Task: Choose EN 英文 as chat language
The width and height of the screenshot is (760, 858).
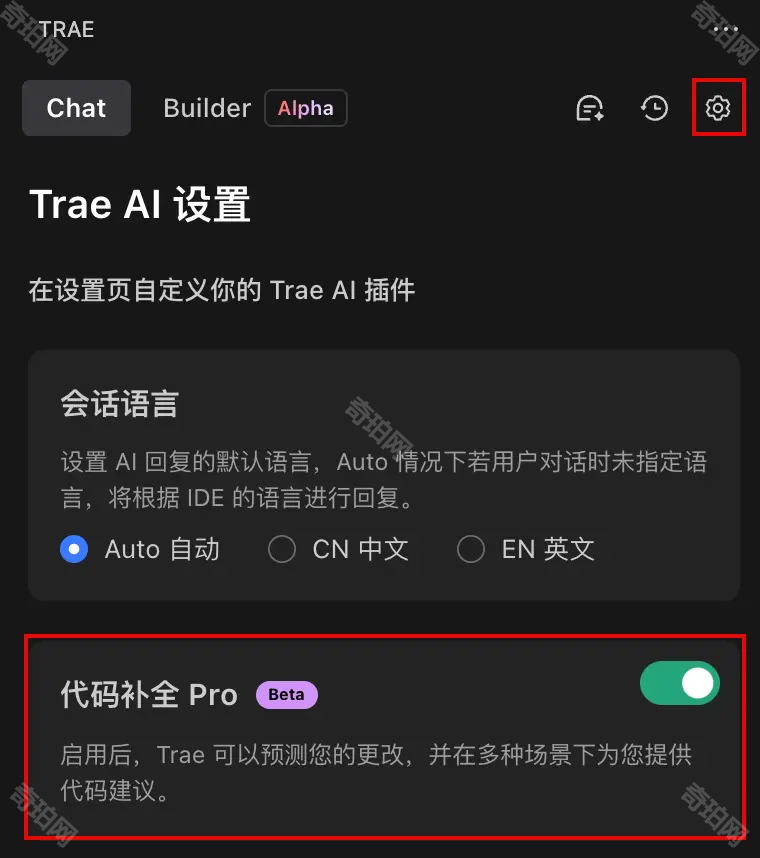Action: [471, 549]
